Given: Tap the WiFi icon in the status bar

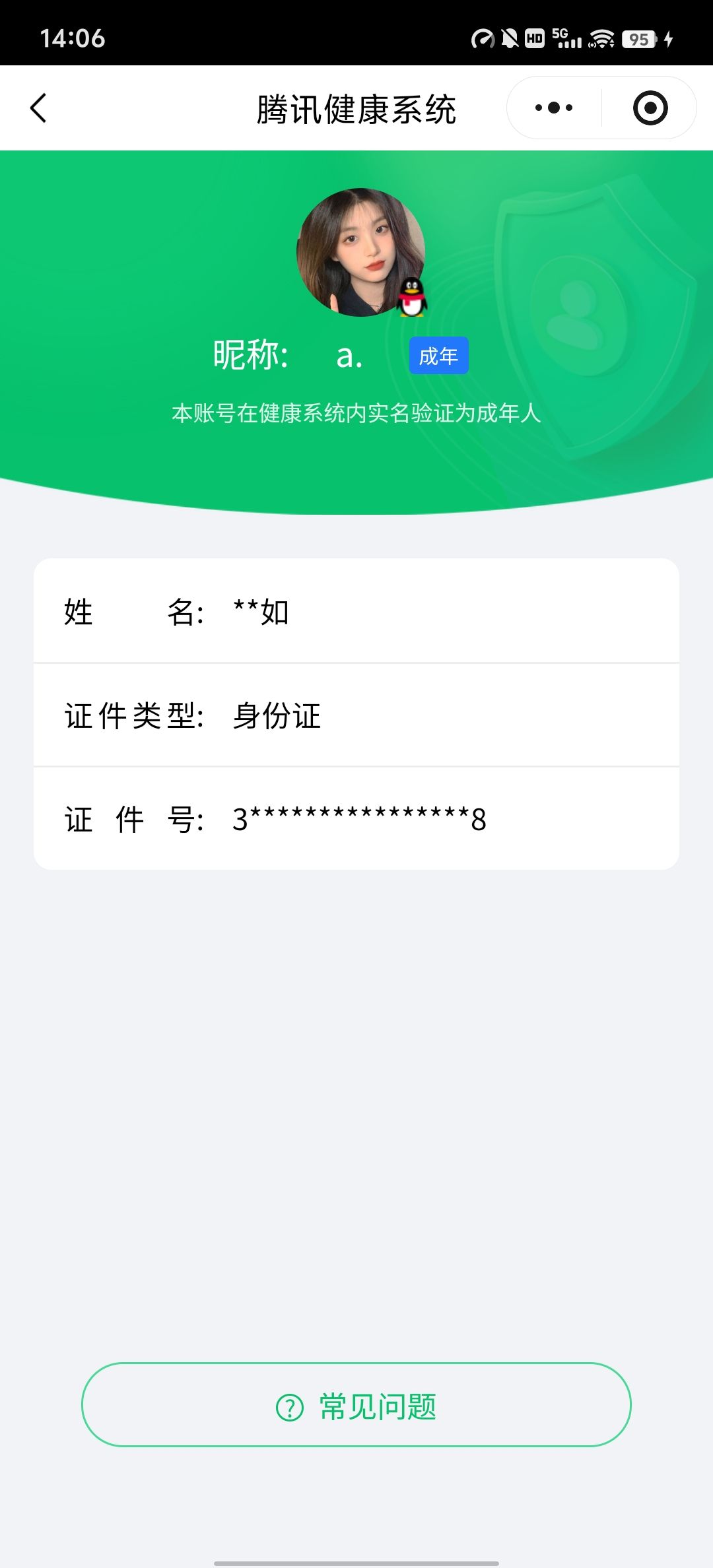Looking at the screenshot, I should pyautogui.click(x=603, y=40).
